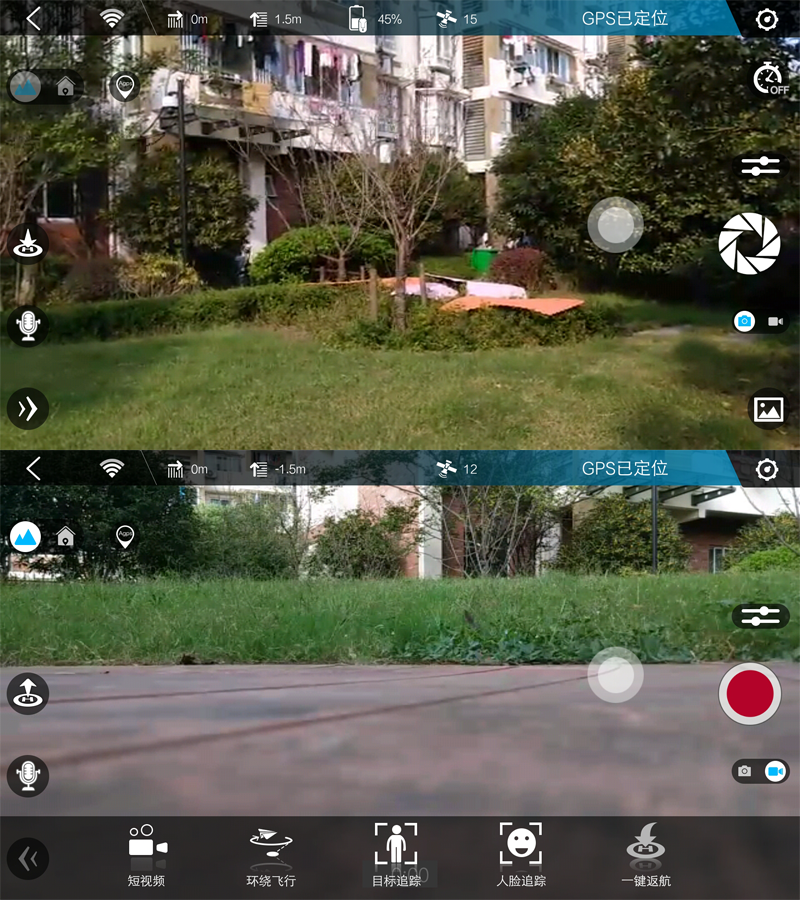Activate 一键返航 return to home
The width and height of the screenshot is (800, 900).
[x=646, y=857]
